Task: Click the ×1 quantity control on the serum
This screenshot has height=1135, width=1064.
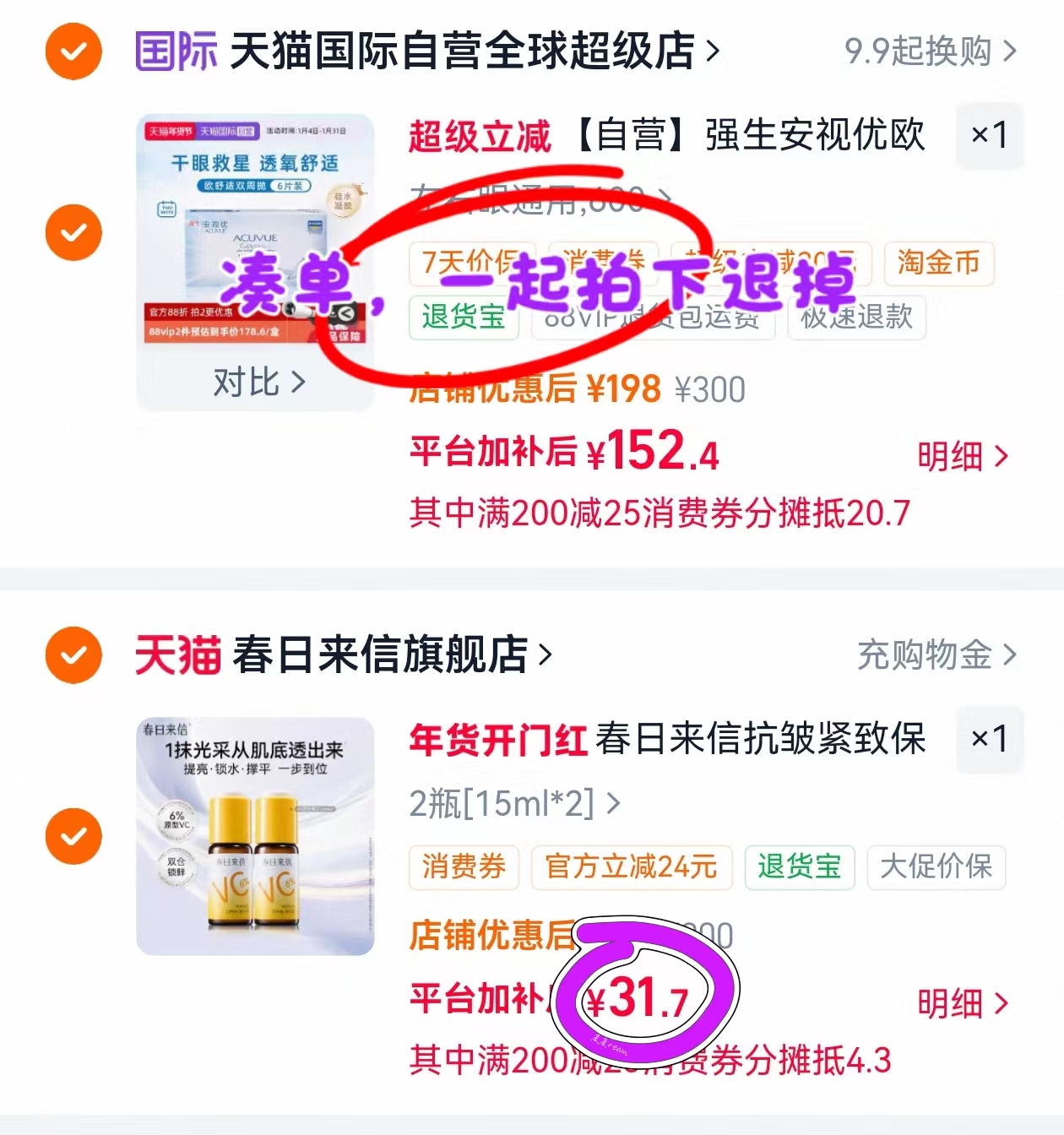Action: (988, 741)
